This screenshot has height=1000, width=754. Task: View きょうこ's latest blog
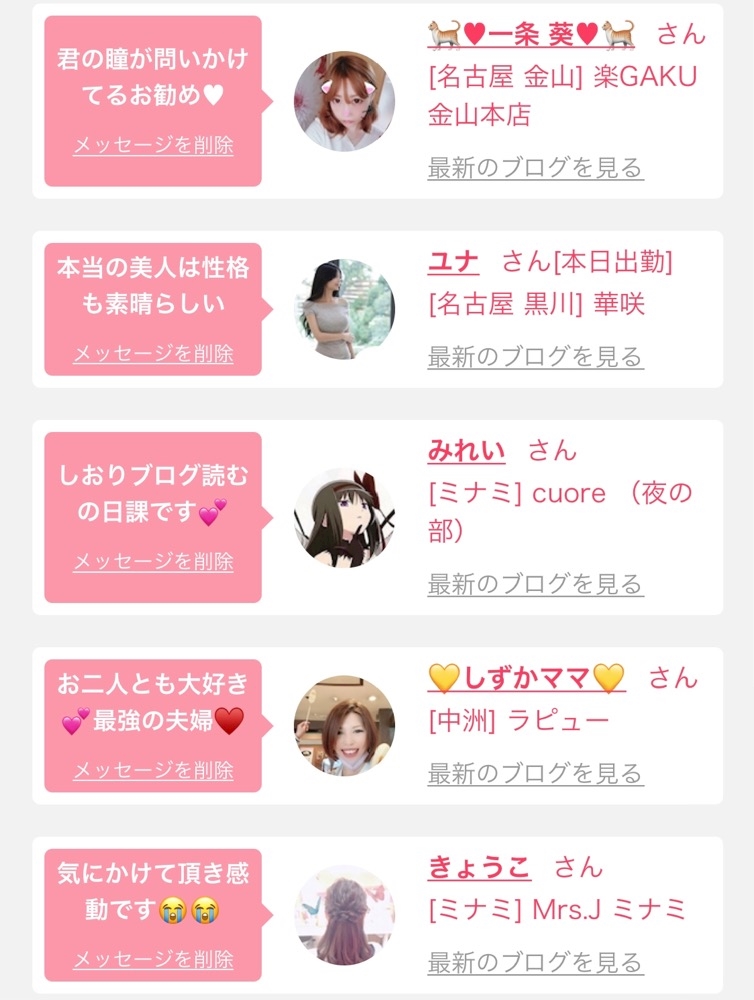(x=535, y=962)
